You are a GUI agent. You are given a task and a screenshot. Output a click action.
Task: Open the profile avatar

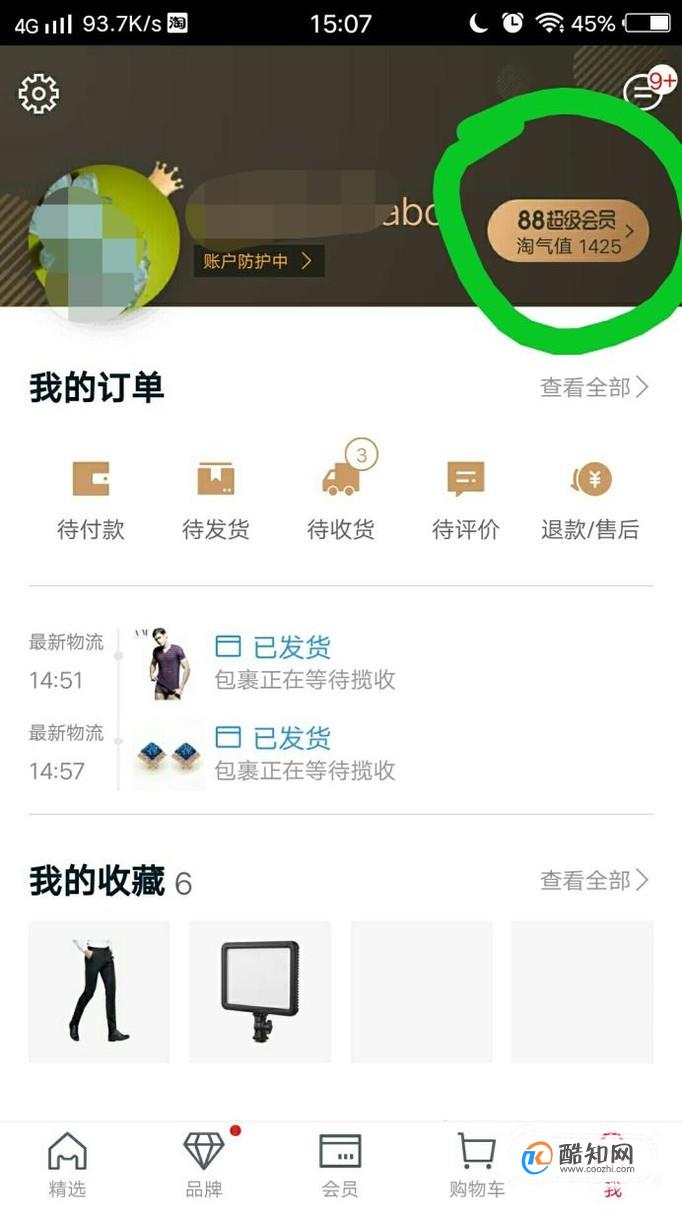pos(100,242)
